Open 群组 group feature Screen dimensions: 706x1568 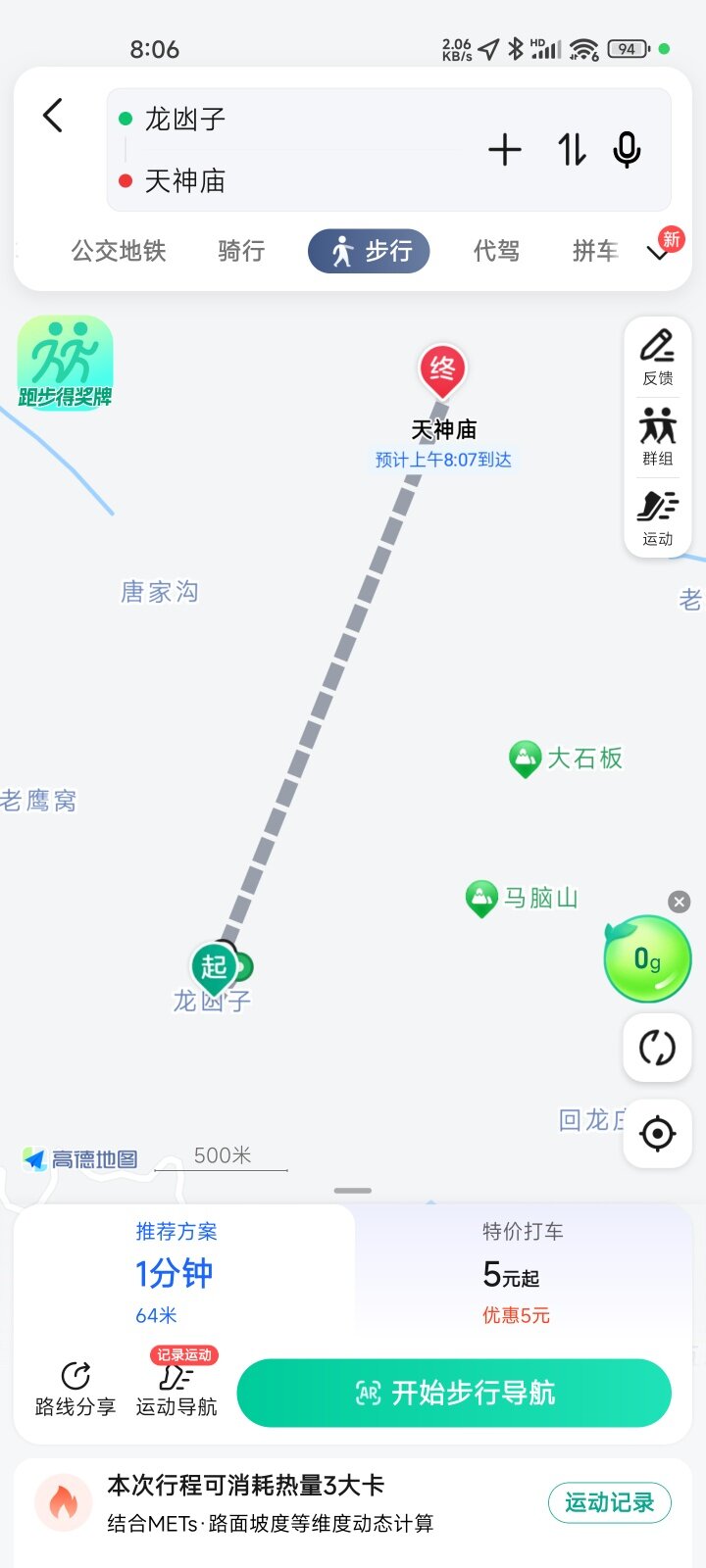point(657,437)
